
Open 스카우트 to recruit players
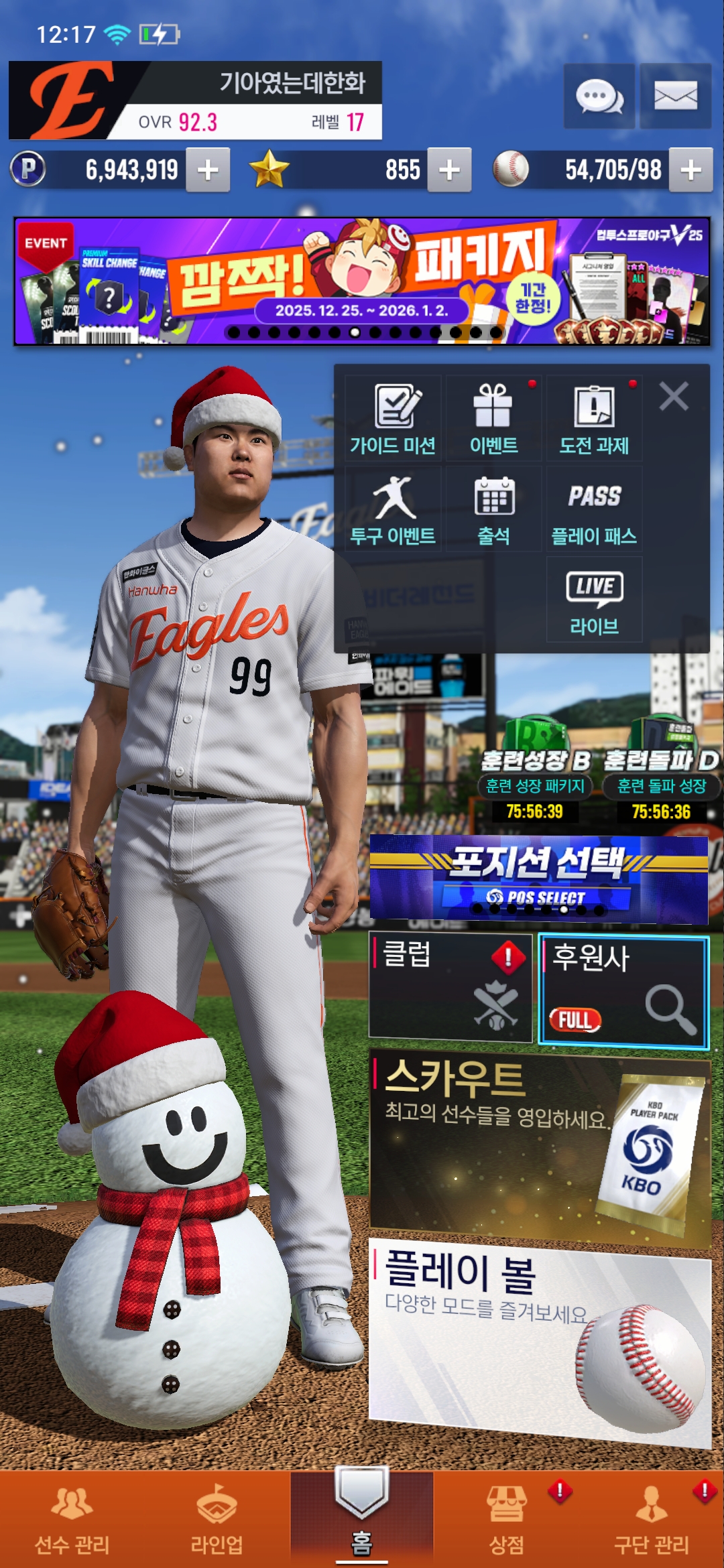(540, 1146)
